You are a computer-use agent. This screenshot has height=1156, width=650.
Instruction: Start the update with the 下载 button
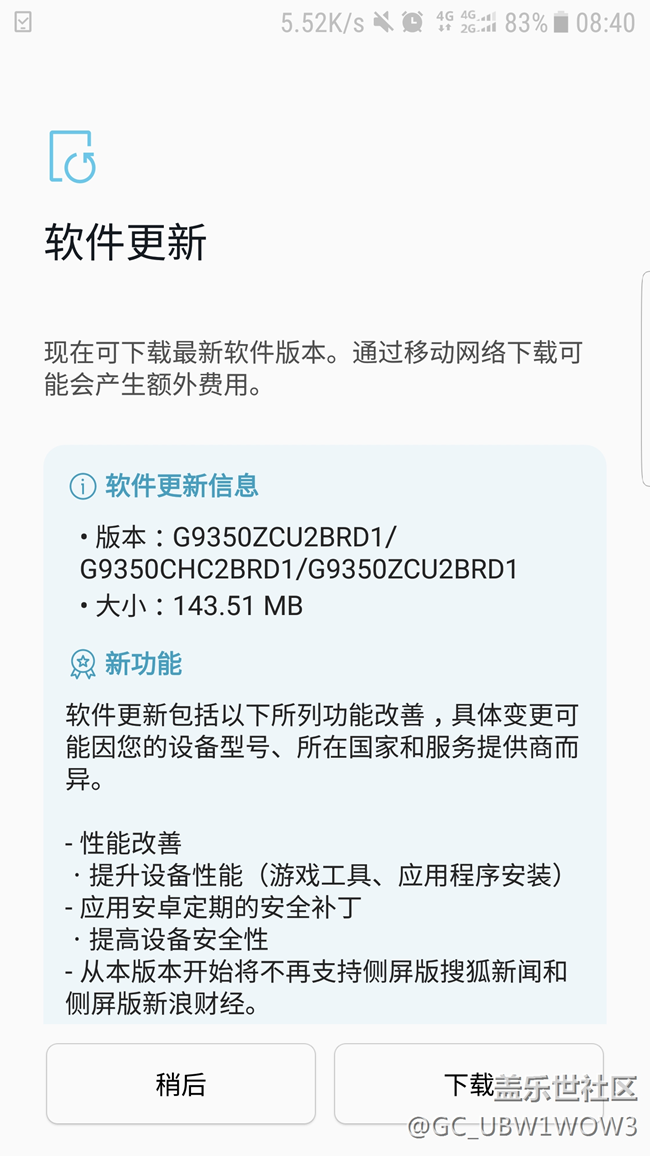[x=468, y=1084]
